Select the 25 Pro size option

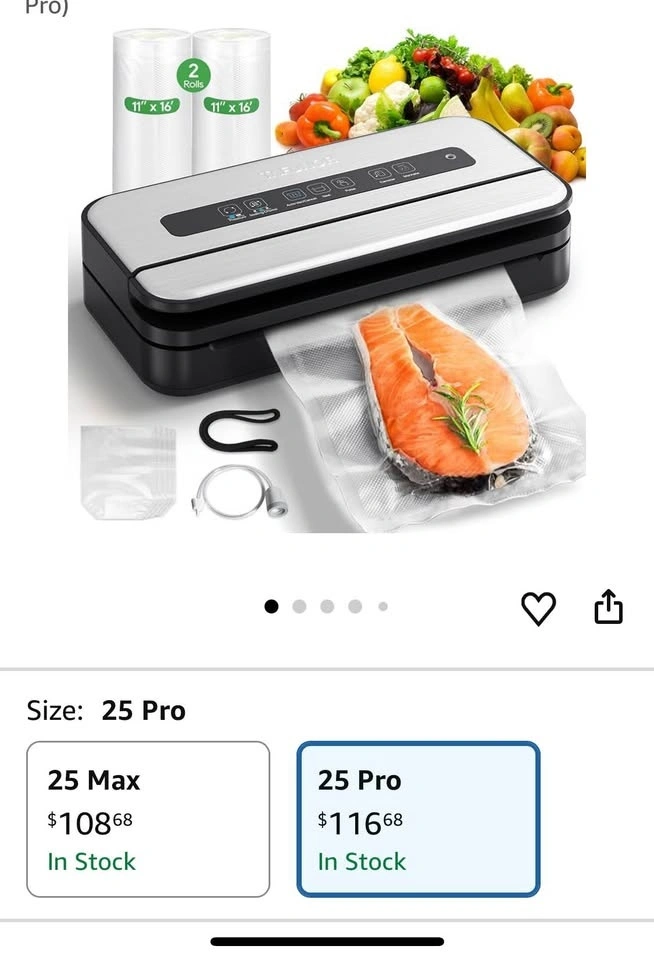point(418,819)
